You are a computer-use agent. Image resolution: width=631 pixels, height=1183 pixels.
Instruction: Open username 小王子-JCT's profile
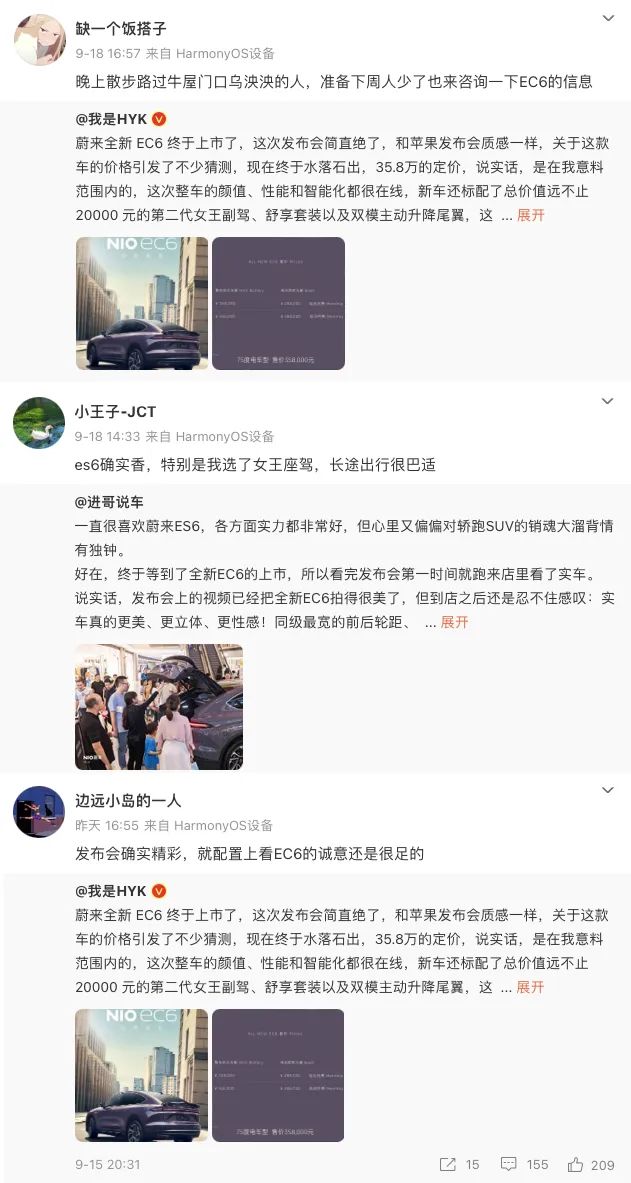click(115, 412)
